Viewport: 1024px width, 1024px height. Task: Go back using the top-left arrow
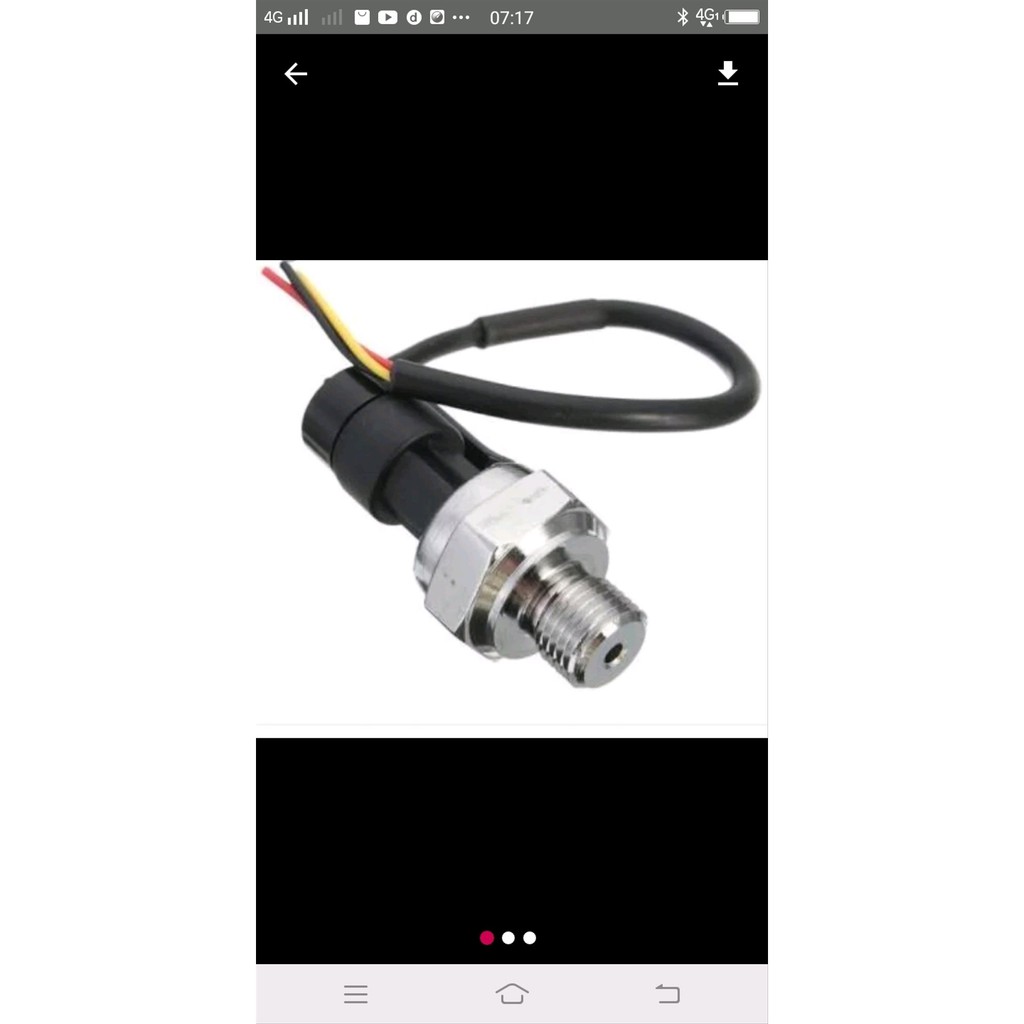pyautogui.click(x=295, y=74)
